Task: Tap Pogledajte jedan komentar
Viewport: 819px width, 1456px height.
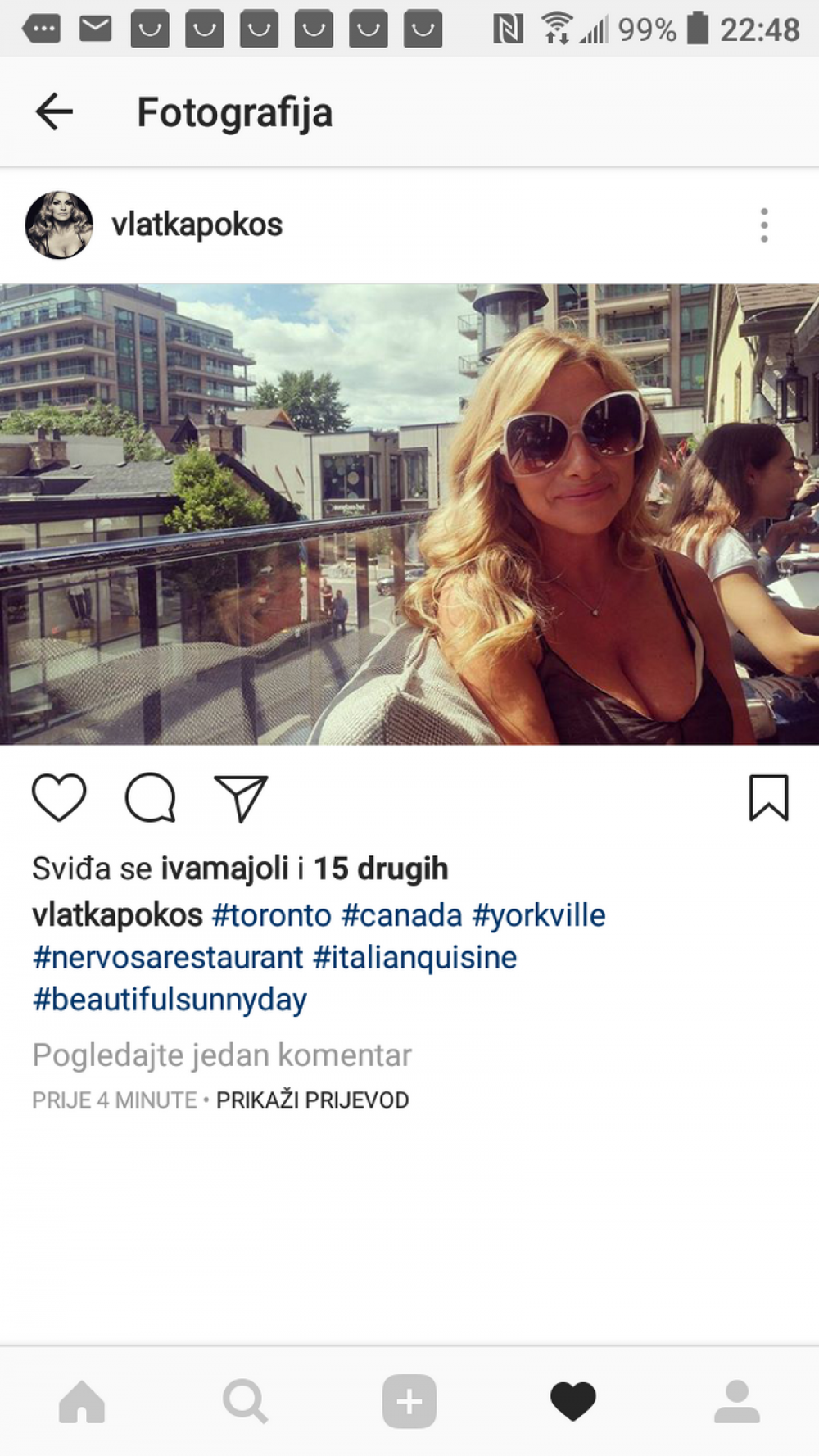Action: click(222, 1055)
